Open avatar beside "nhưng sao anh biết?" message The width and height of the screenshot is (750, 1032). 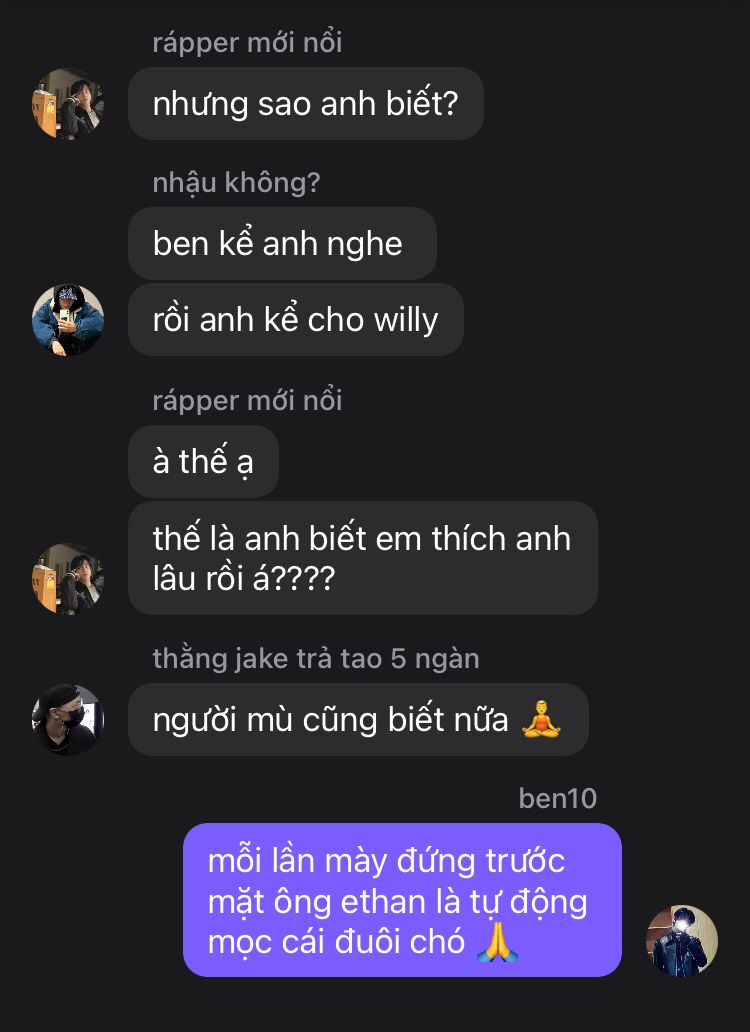click(x=68, y=104)
